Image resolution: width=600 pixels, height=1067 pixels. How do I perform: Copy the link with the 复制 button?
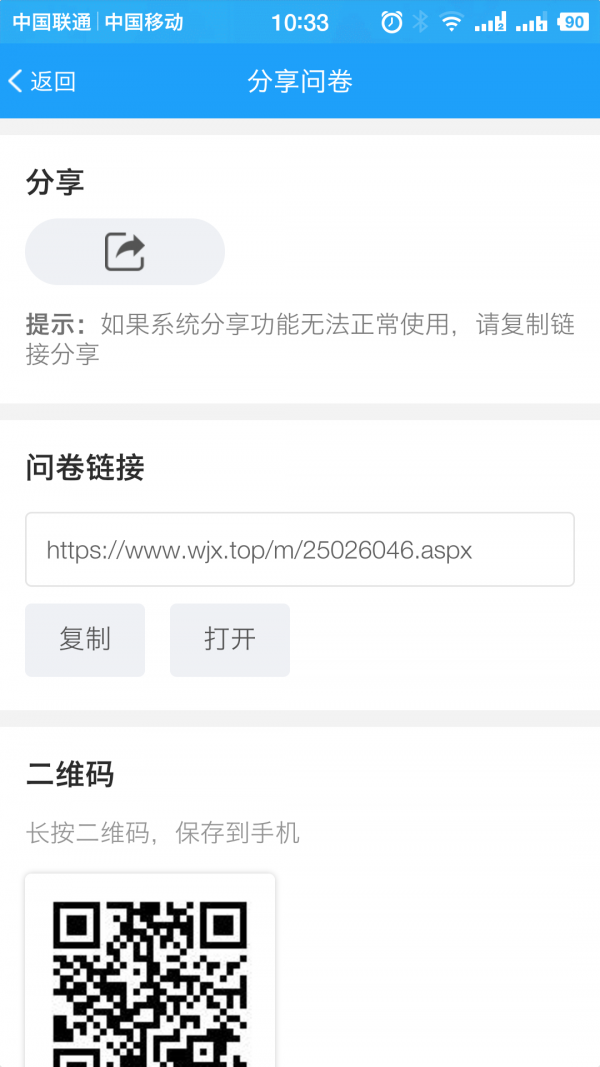[85, 640]
